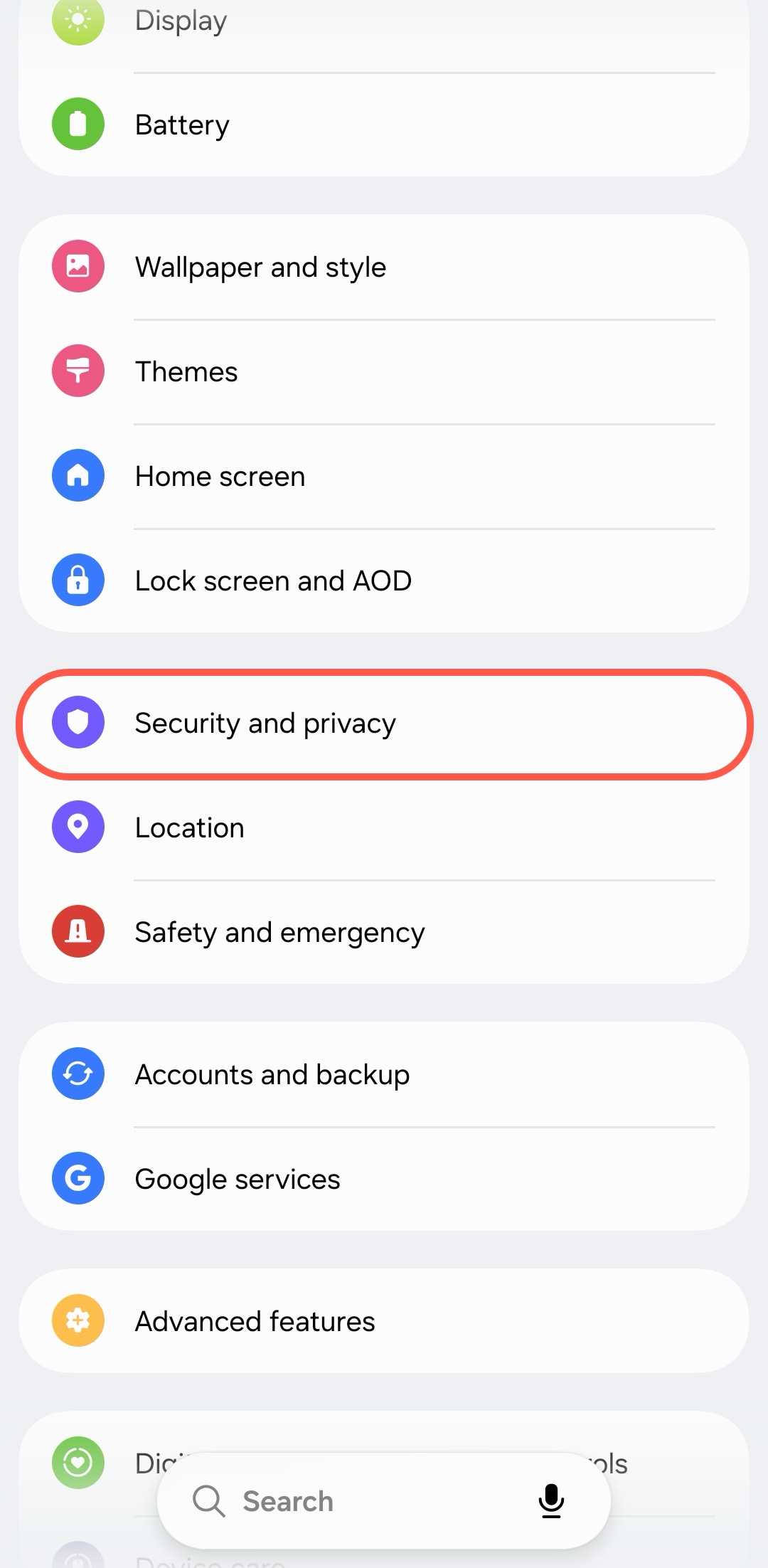
Task: Select Security and privacy
Action: tap(384, 724)
